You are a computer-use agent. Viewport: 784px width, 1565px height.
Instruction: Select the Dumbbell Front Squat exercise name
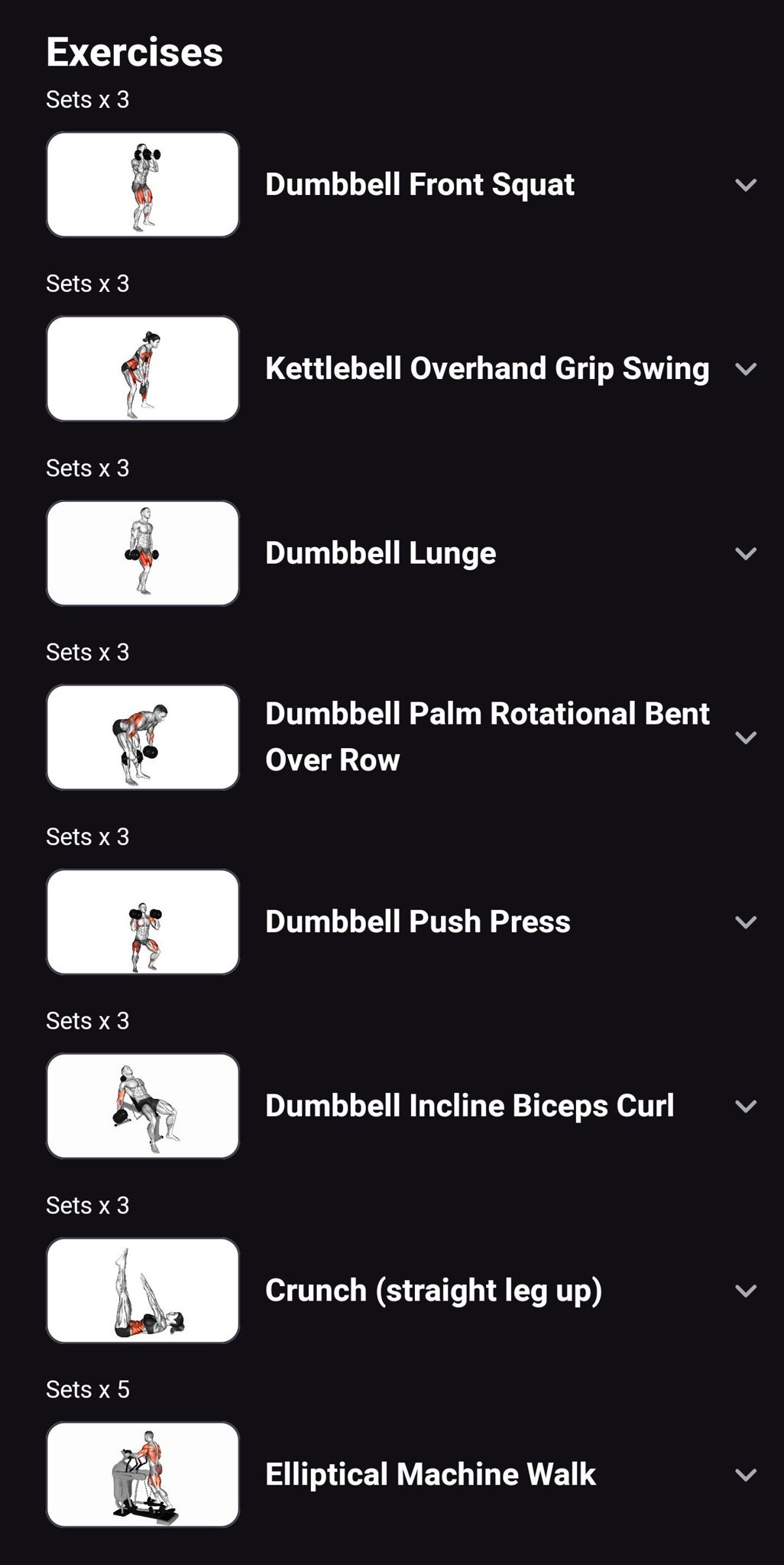click(x=420, y=185)
